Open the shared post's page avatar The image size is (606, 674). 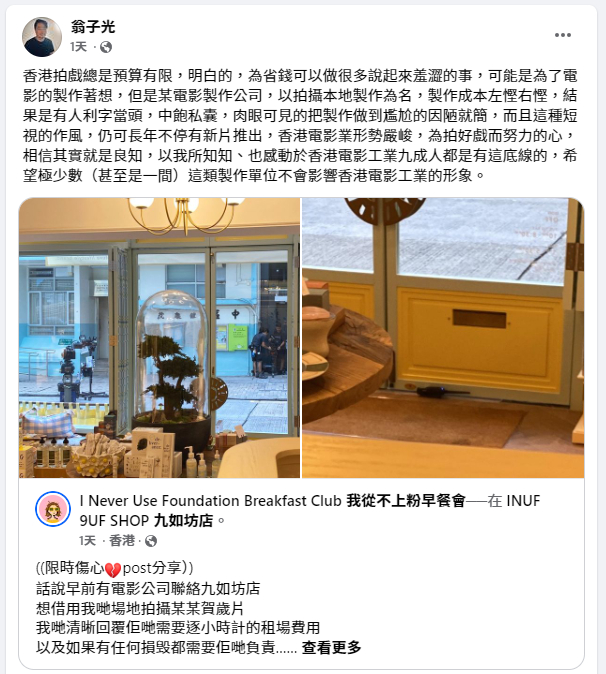52,509
